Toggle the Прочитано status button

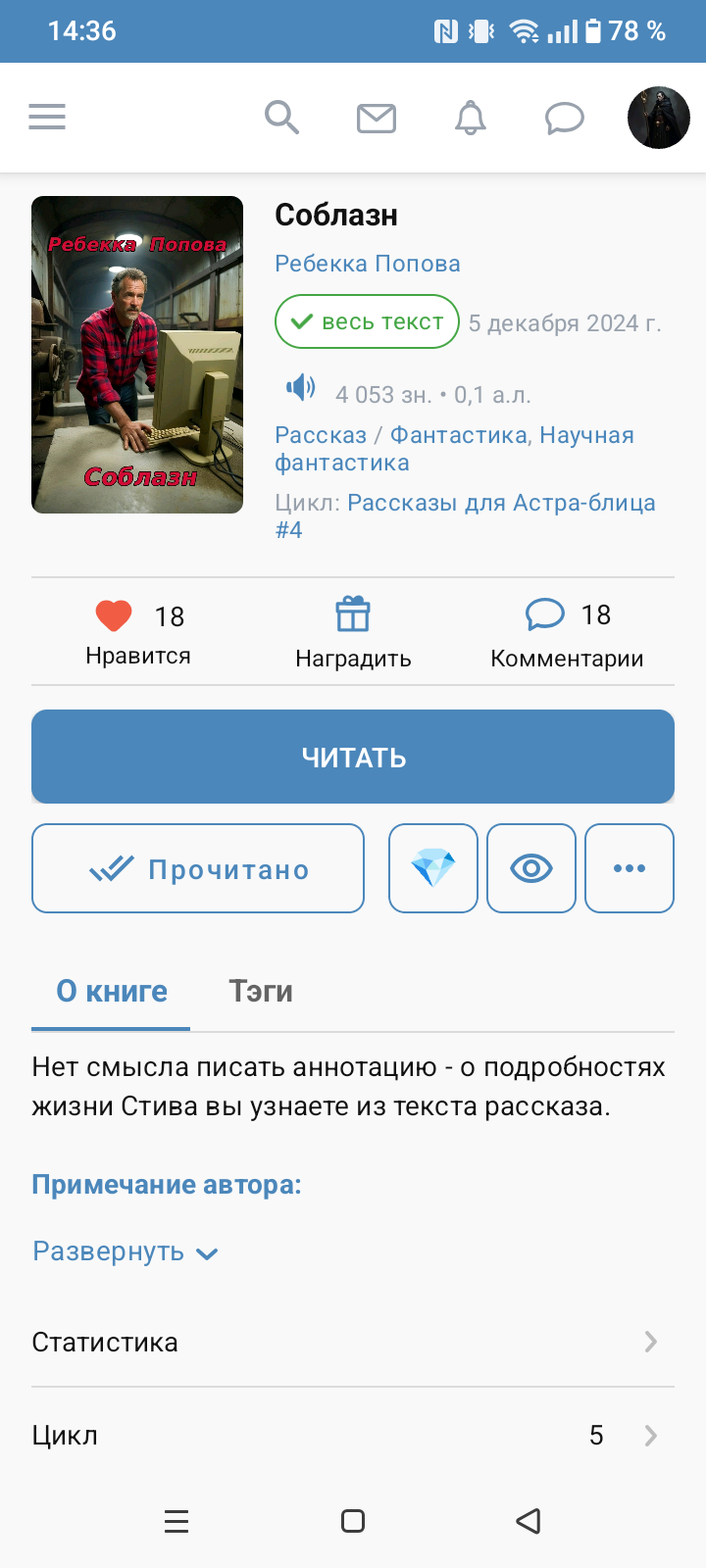click(x=198, y=868)
